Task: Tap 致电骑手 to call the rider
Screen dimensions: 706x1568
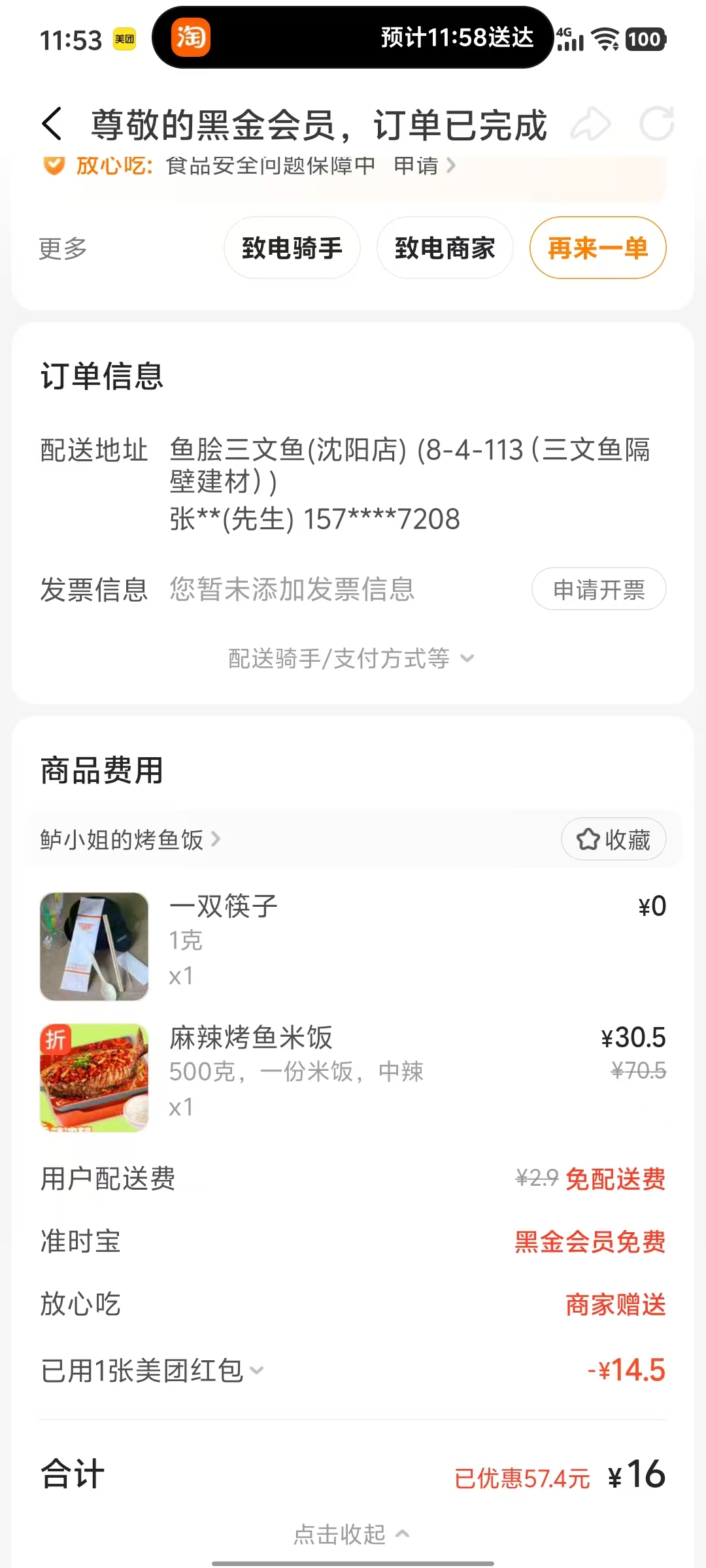Action: pos(292,248)
